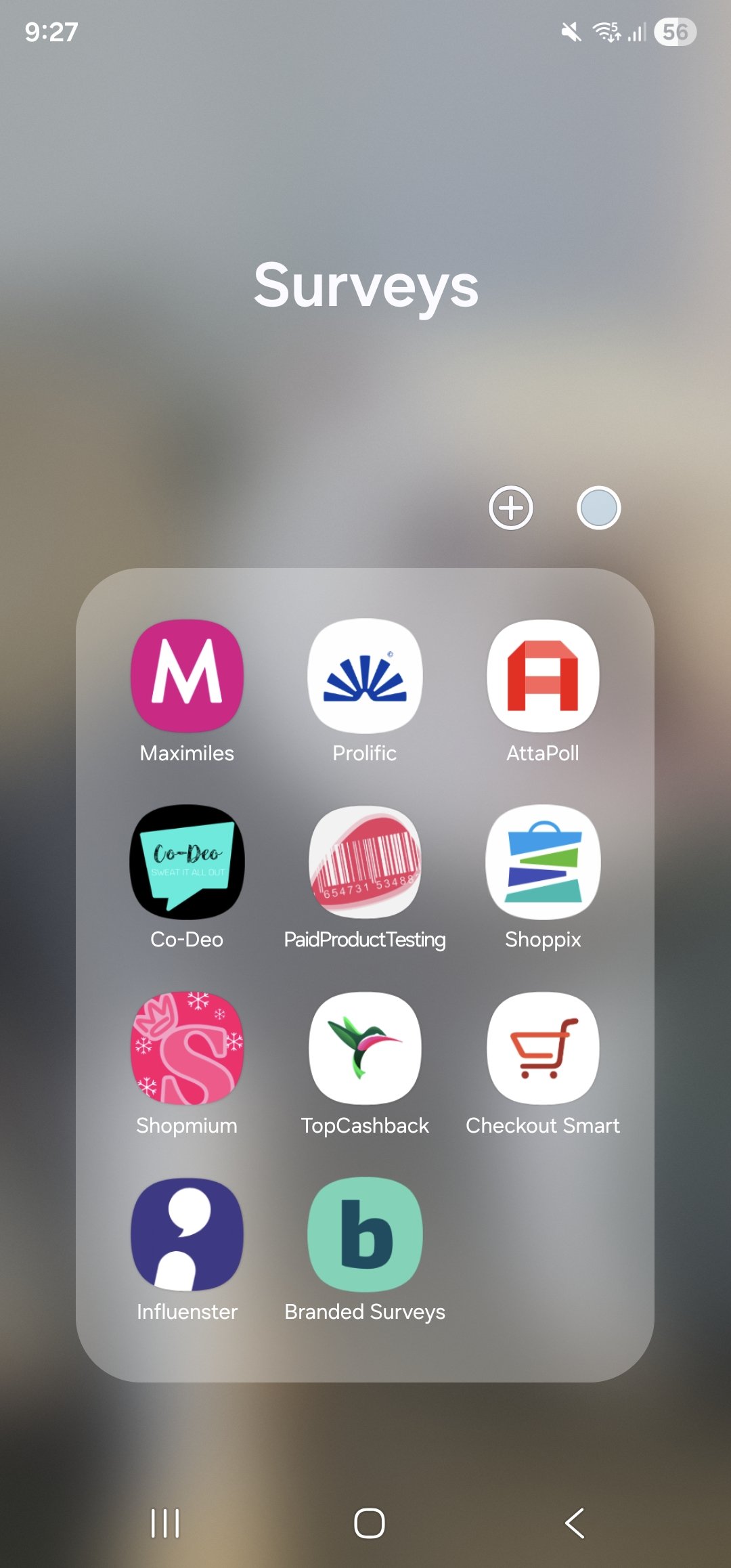Screen dimensions: 731x1568
Task: Show recent apps
Action: click(x=164, y=1523)
